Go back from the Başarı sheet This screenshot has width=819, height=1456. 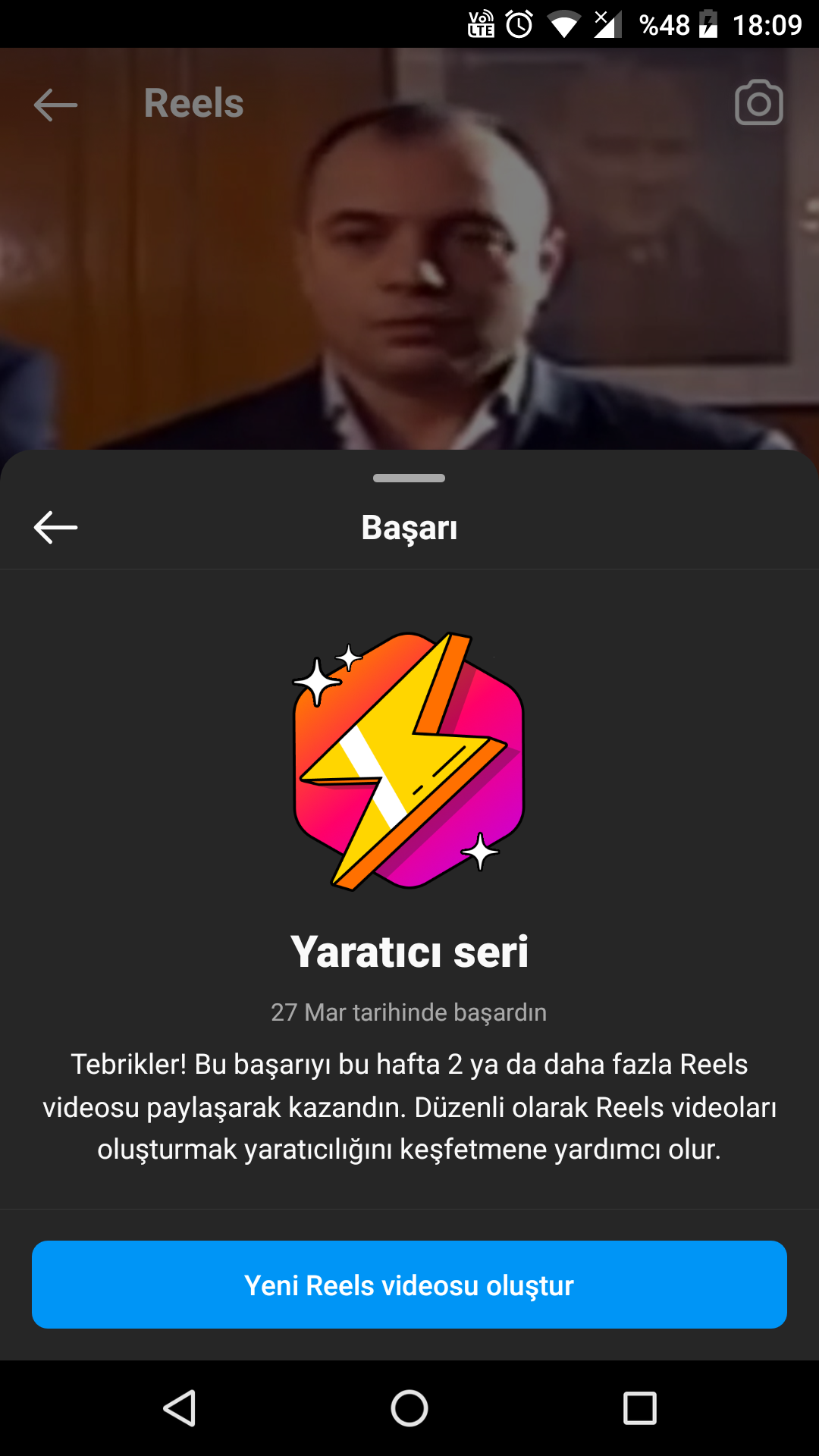click(55, 527)
